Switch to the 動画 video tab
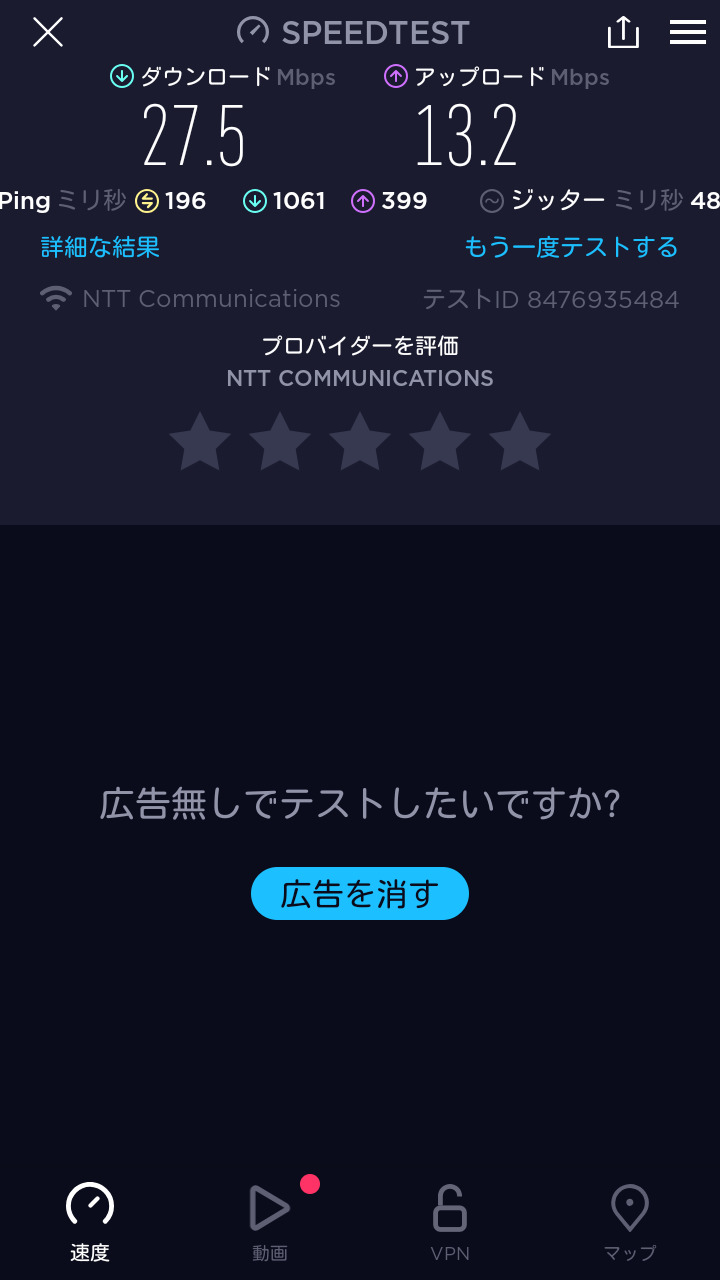Image resolution: width=720 pixels, height=1280 pixels. pos(270,1222)
